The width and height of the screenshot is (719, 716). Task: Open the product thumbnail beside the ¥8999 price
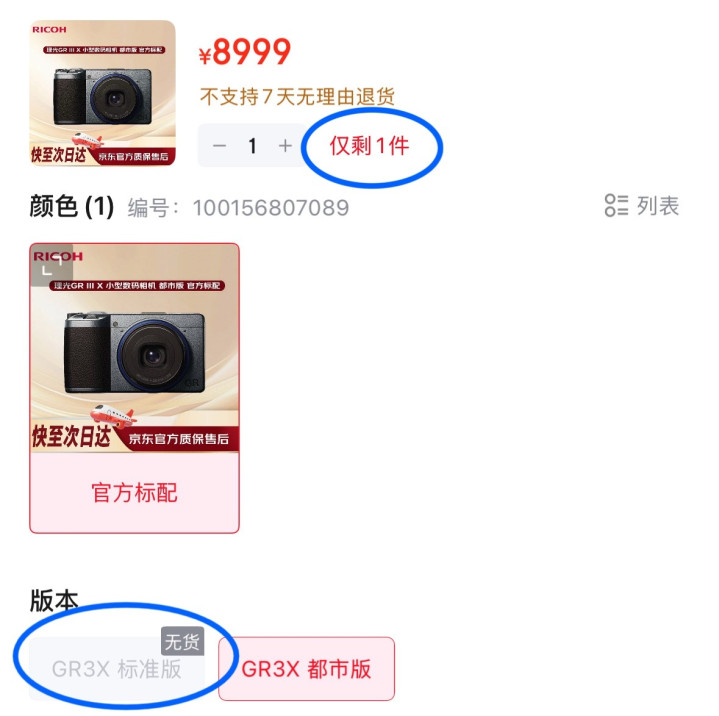pyautogui.click(x=103, y=93)
